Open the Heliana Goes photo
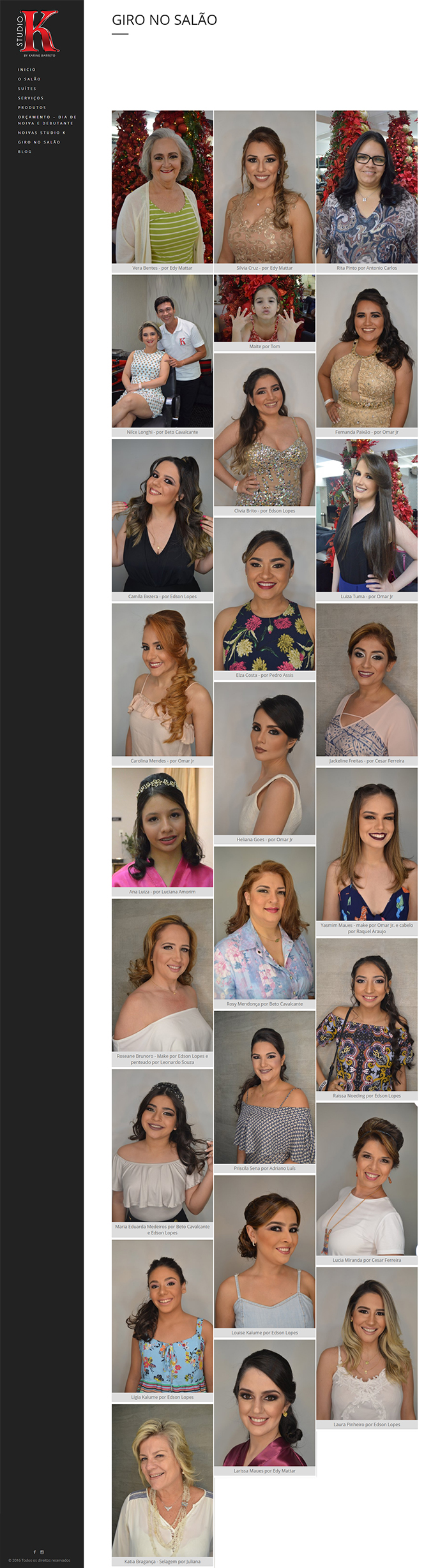This screenshot has height=1568, width=447. [264, 758]
